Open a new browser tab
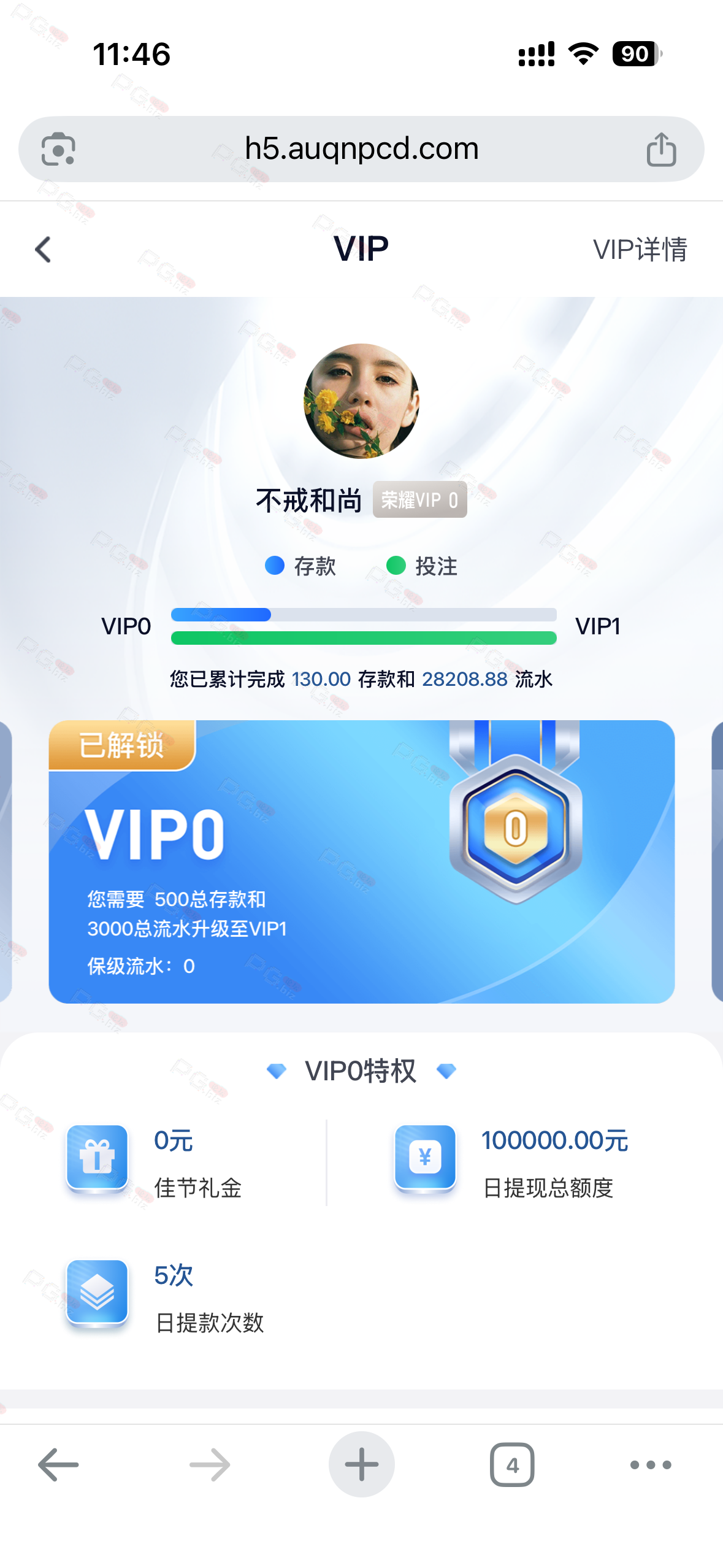The image size is (723, 1568). pyautogui.click(x=361, y=1464)
